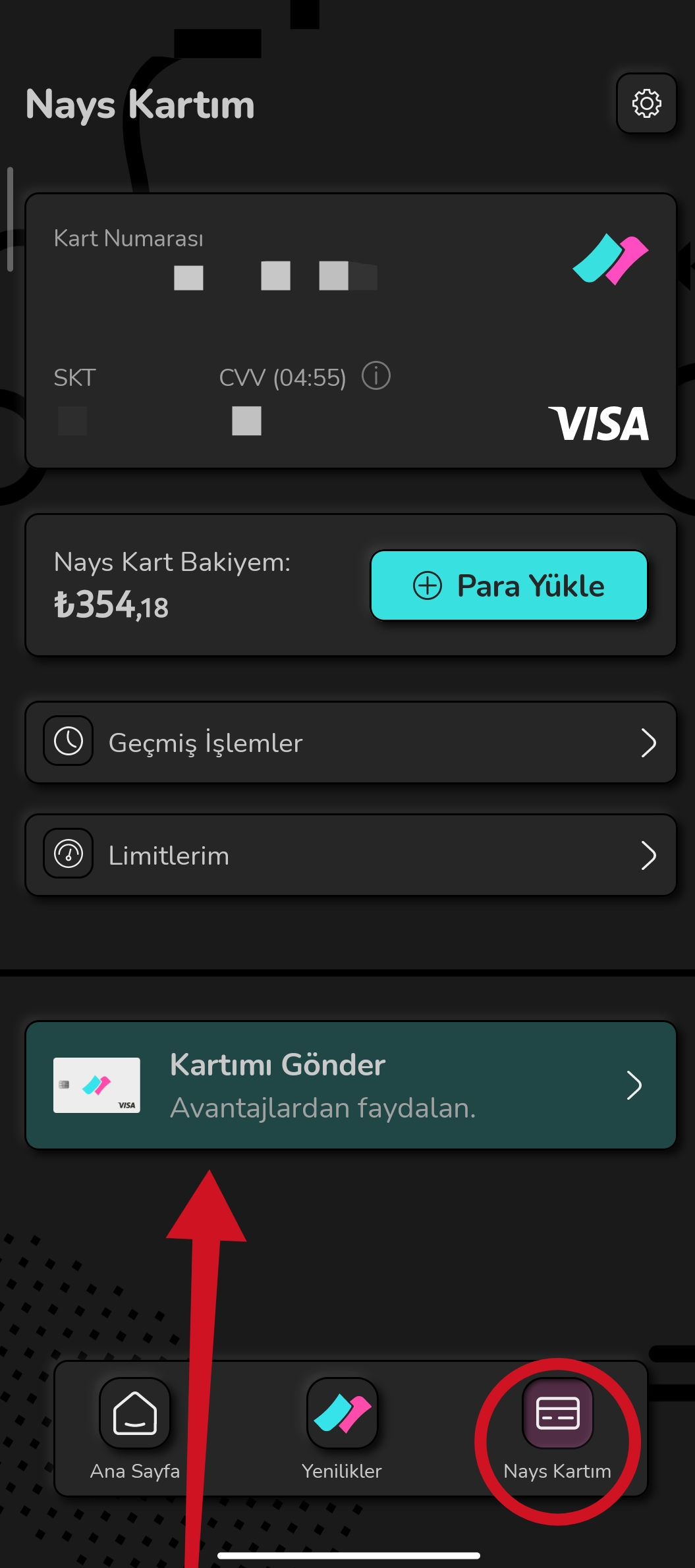
Task: Tap the Para Yükle button
Action: 509,585
